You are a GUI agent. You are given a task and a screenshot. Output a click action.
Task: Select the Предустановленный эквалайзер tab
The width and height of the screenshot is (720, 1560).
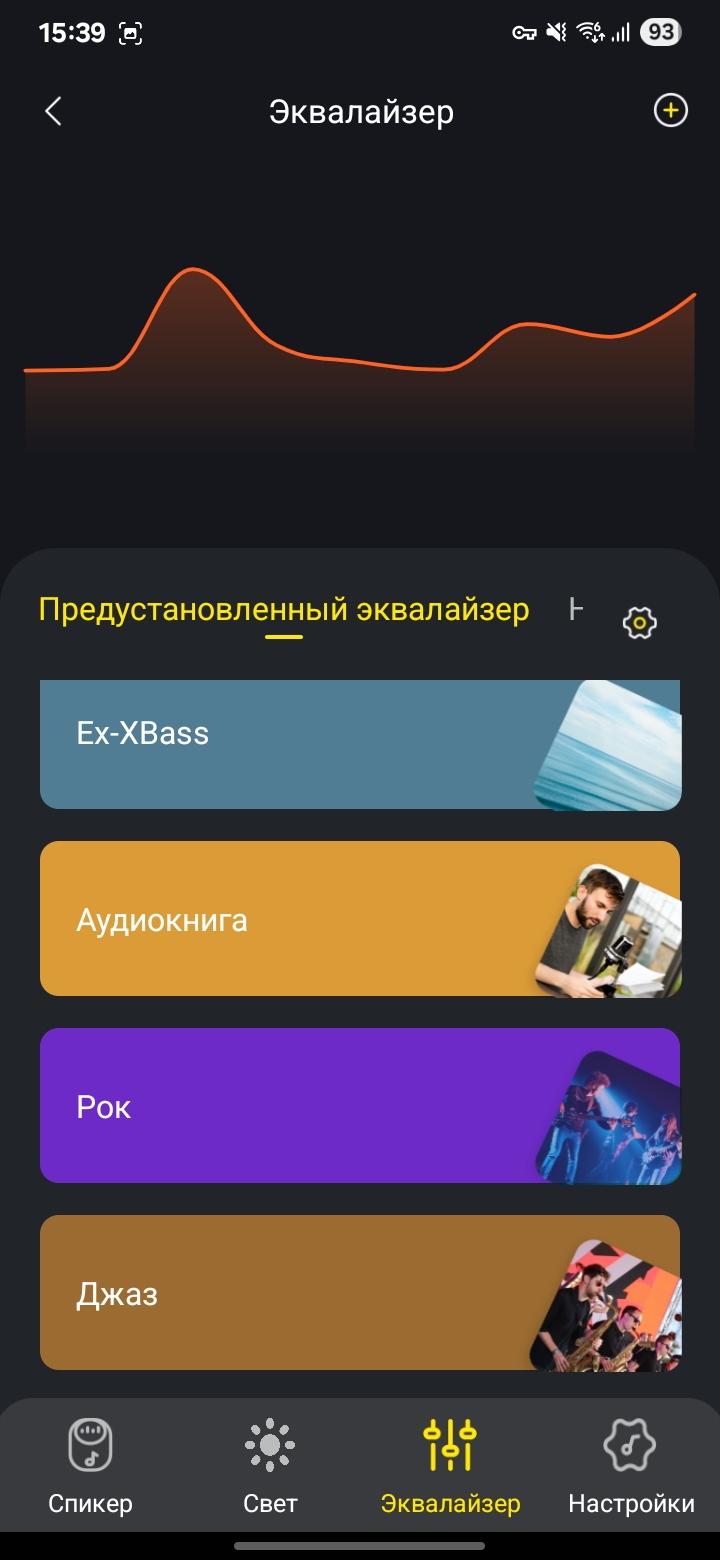click(284, 609)
